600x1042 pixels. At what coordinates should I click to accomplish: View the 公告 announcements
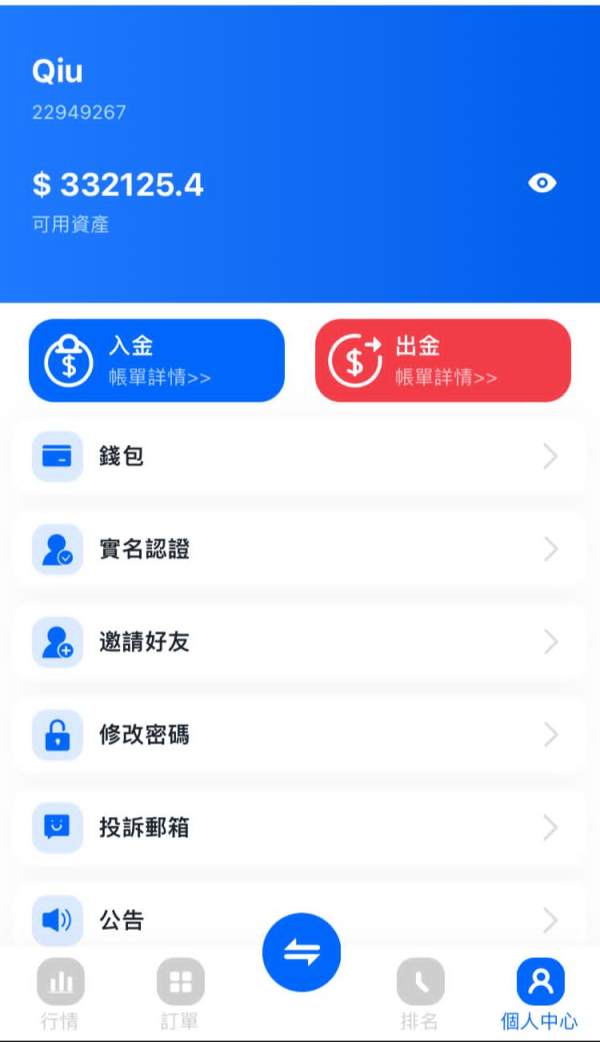coord(300,920)
